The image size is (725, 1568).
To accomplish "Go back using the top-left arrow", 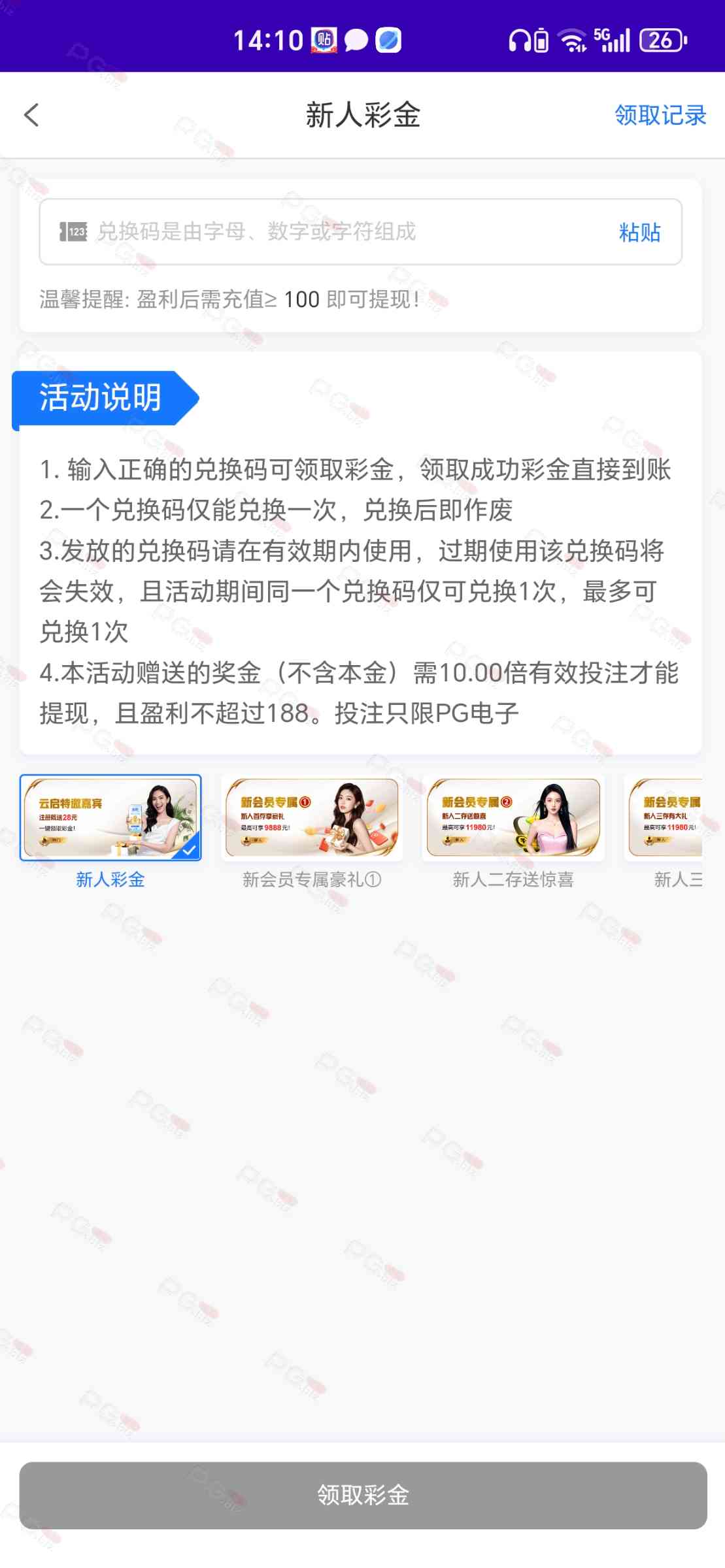I will pyautogui.click(x=31, y=115).
